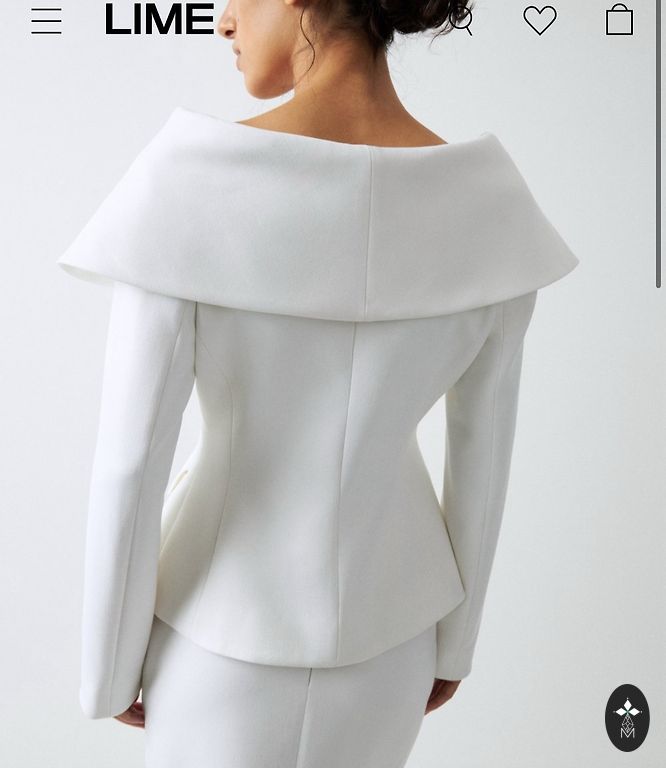
Task: Tap the floating black assistant button
Action: pyautogui.click(x=627, y=717)
